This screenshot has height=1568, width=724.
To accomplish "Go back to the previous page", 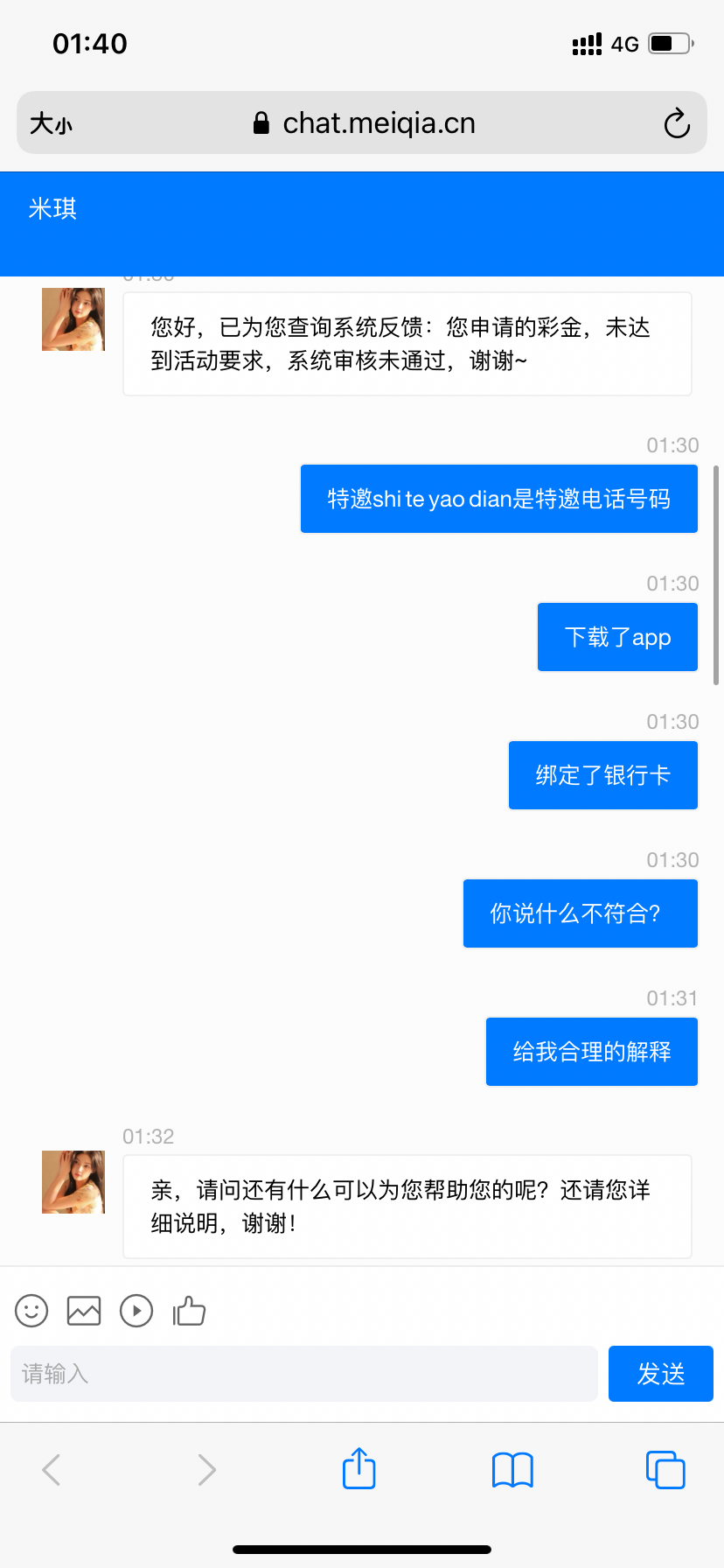I will click(x=52, y=1470).
